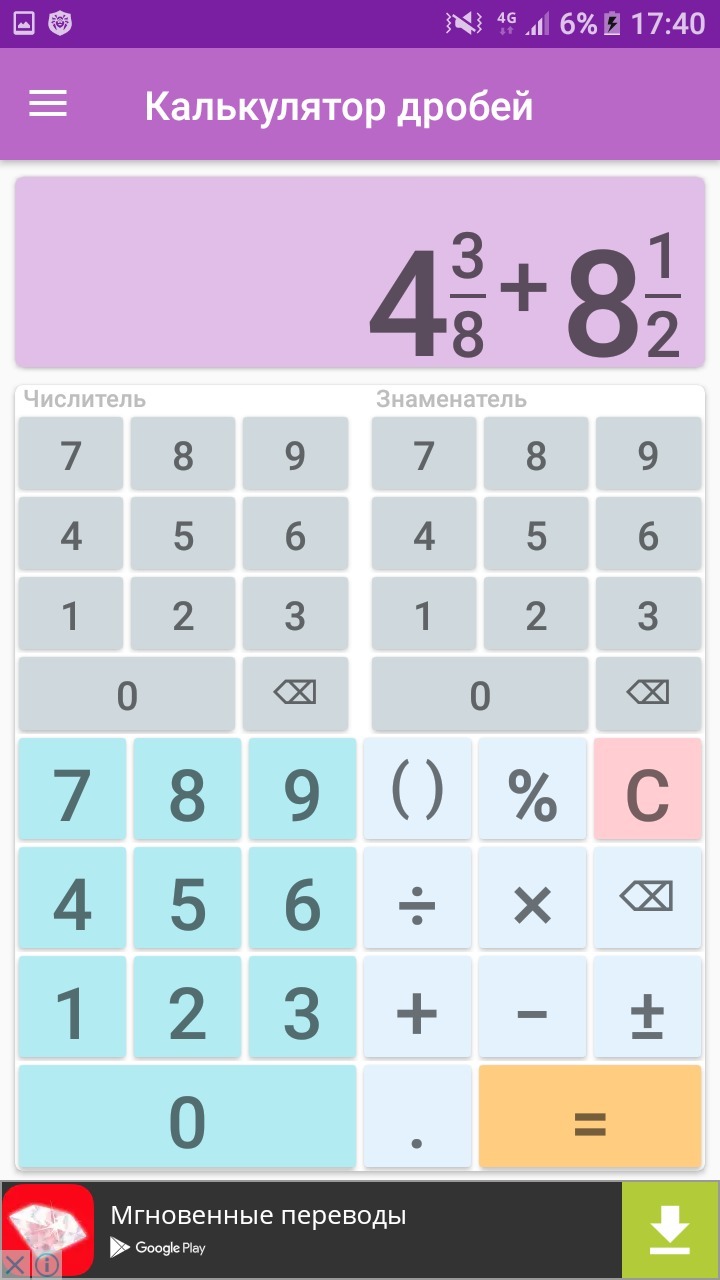Select the minus operator
The width and height of the screenshot is (720, 1280).
pyautogui.click(x=532, y=1010)
